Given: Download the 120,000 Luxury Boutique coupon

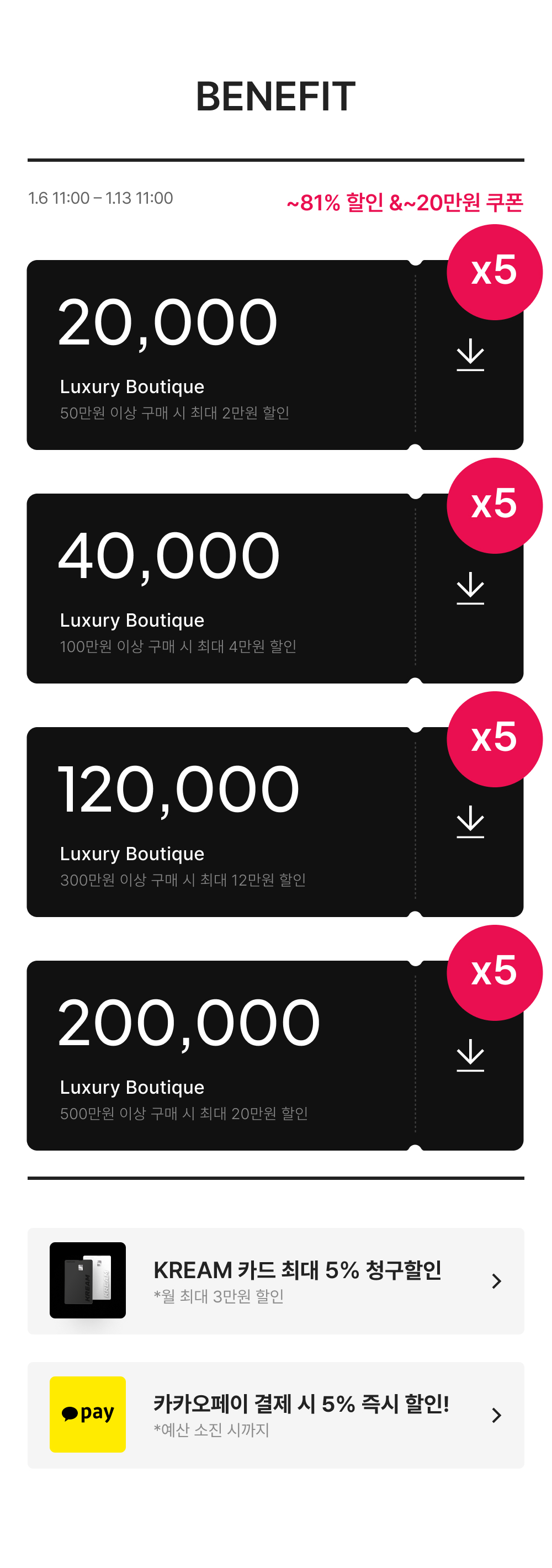Looking at the screenshot, I should point(470,822).
